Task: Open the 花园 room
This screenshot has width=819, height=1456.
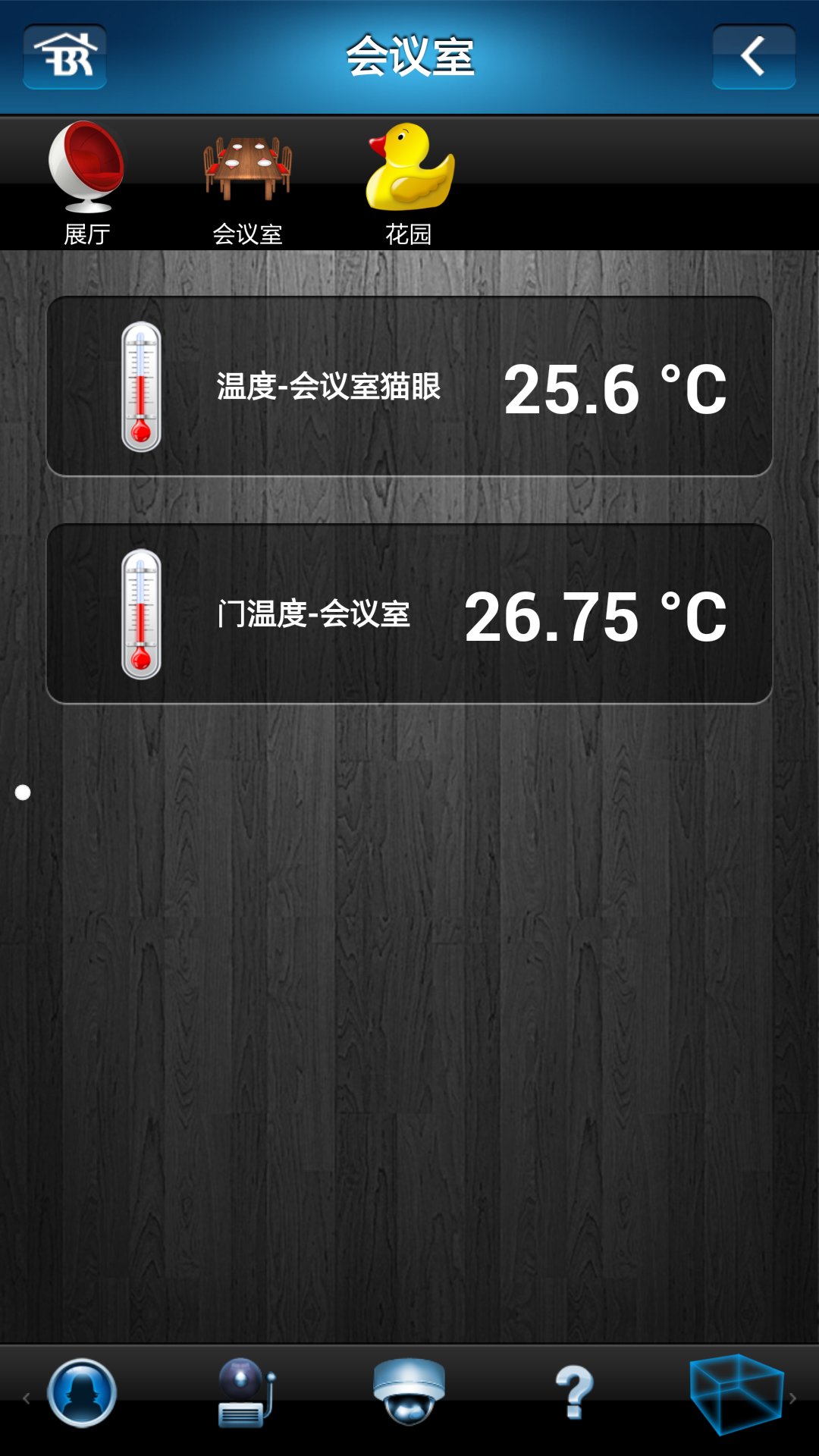Action: coord(409,184)
